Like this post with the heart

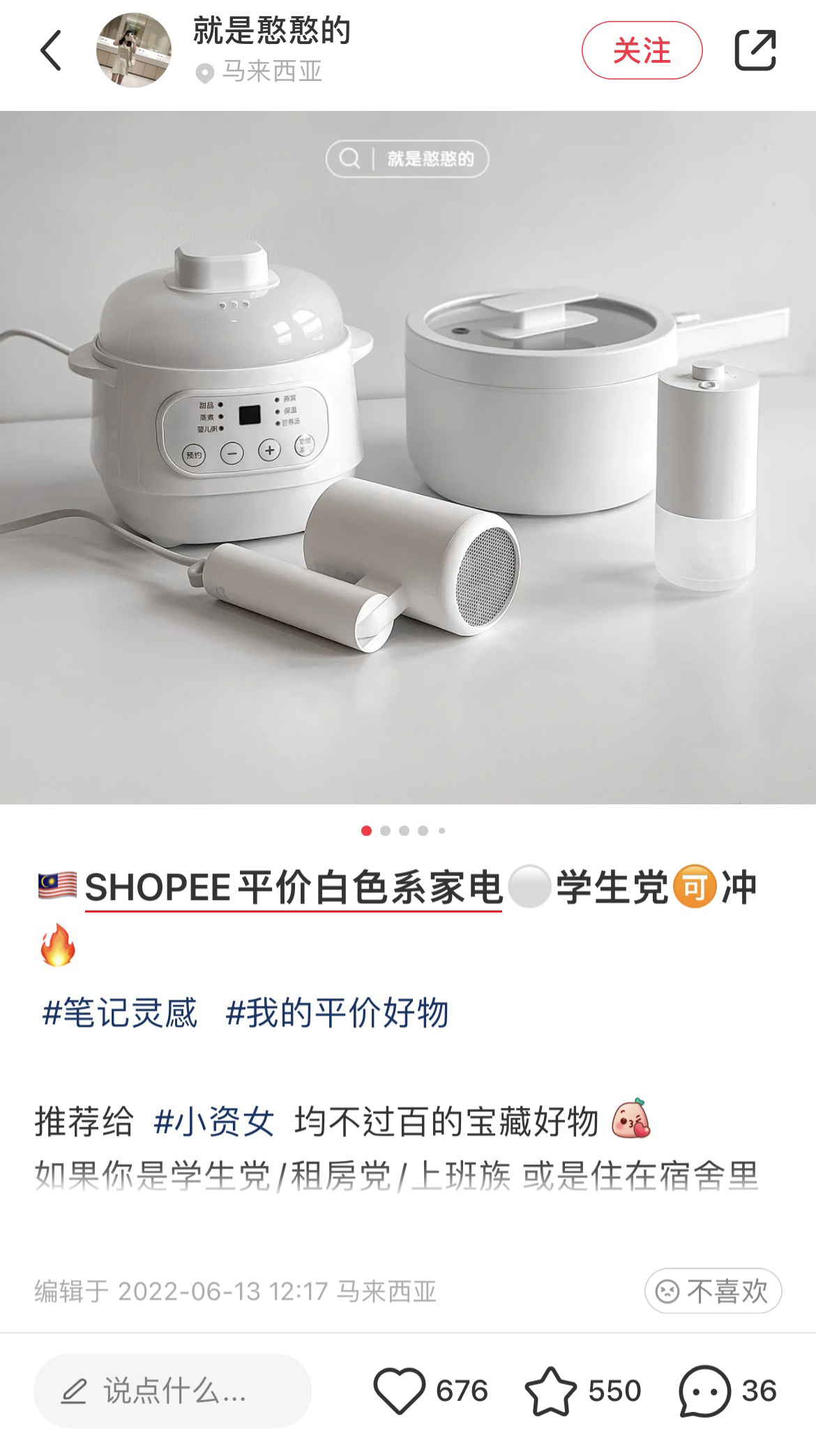(x=400, y=1390)
